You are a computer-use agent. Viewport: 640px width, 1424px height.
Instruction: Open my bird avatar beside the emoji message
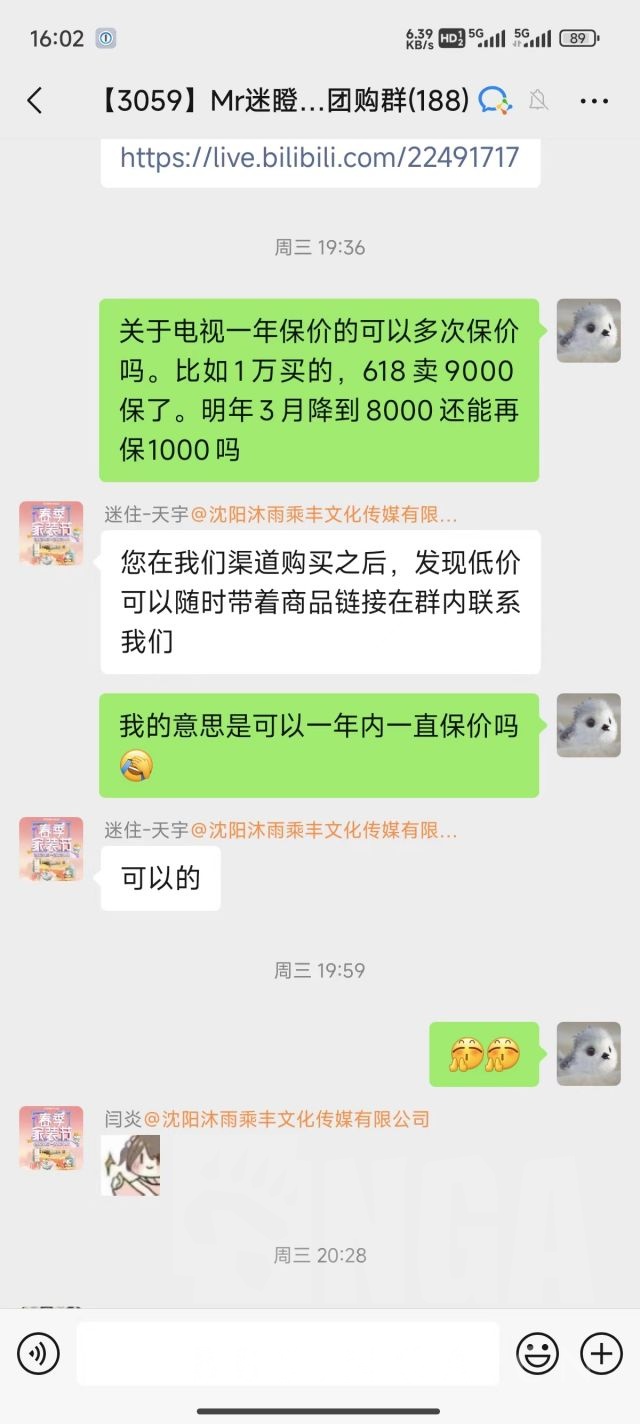tap(588, 1054)
